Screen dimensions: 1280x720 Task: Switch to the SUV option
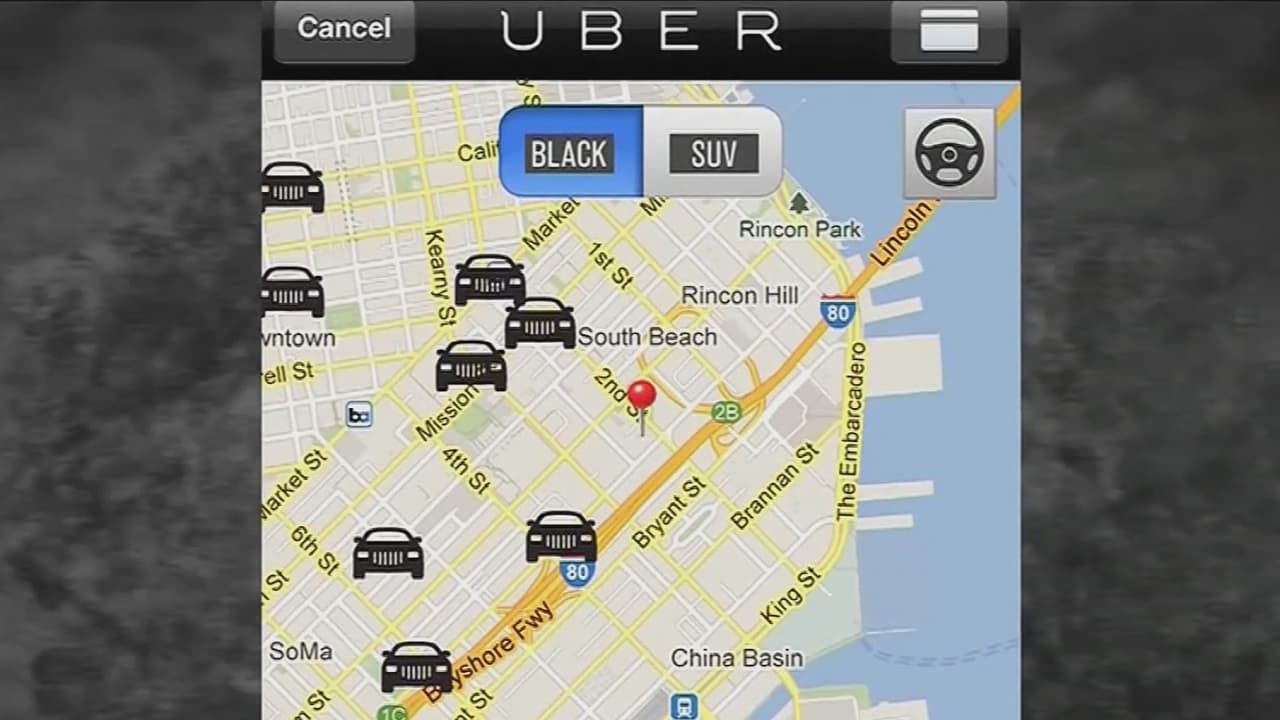click(713, 153)
